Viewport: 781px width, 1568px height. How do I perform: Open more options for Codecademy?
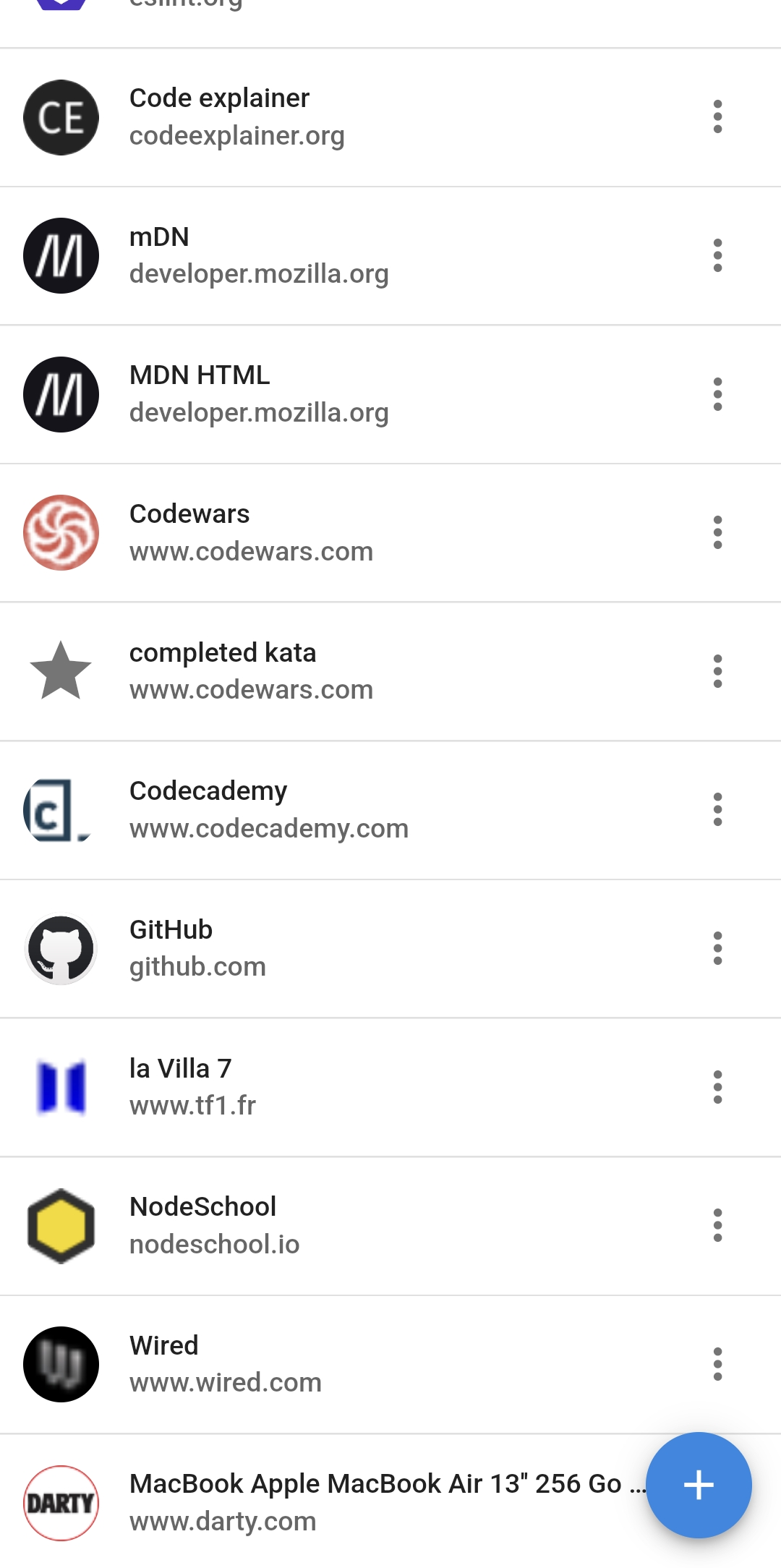tap(717, 810)
